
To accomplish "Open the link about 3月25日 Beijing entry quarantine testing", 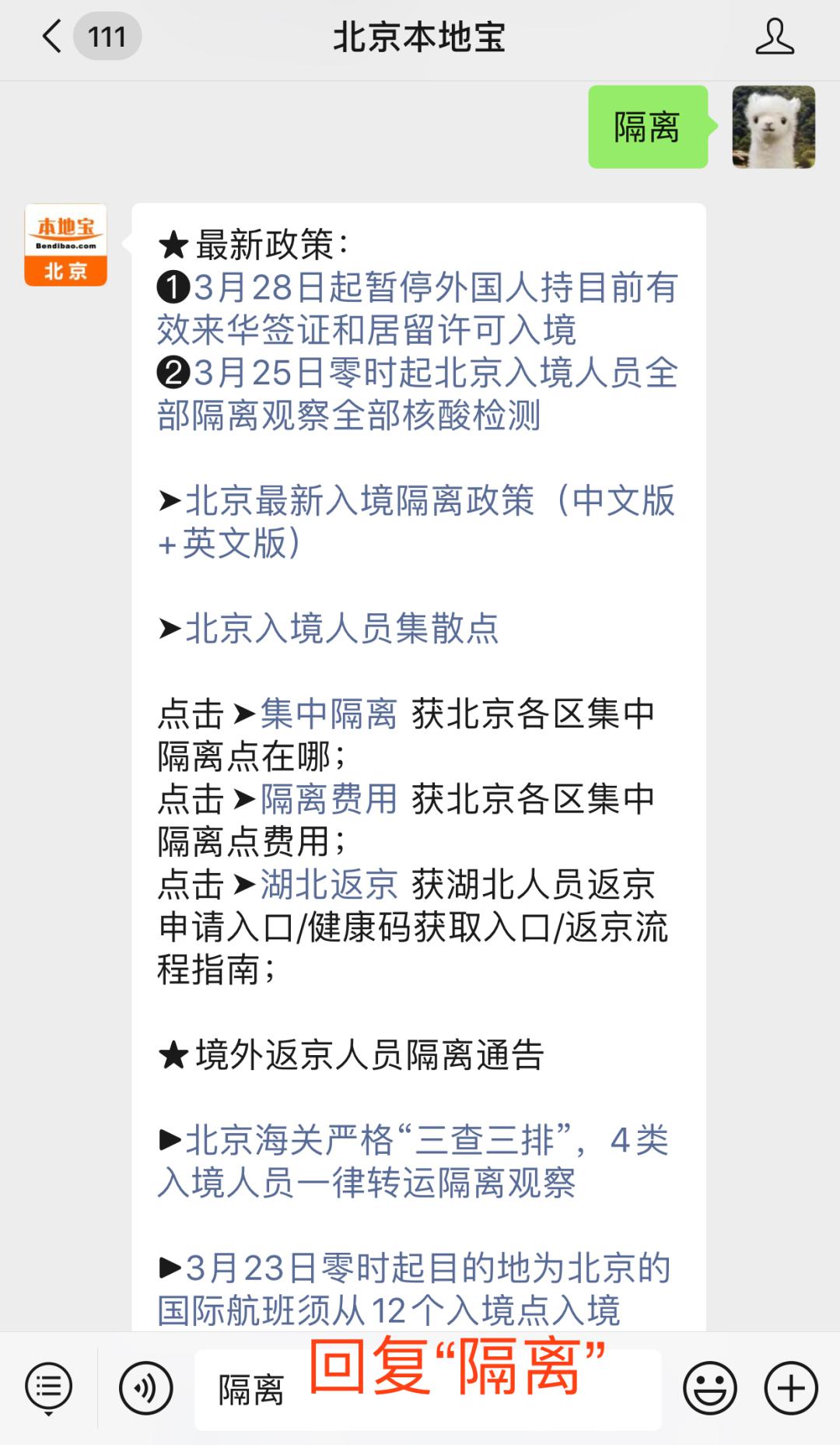I will [418, 394].
